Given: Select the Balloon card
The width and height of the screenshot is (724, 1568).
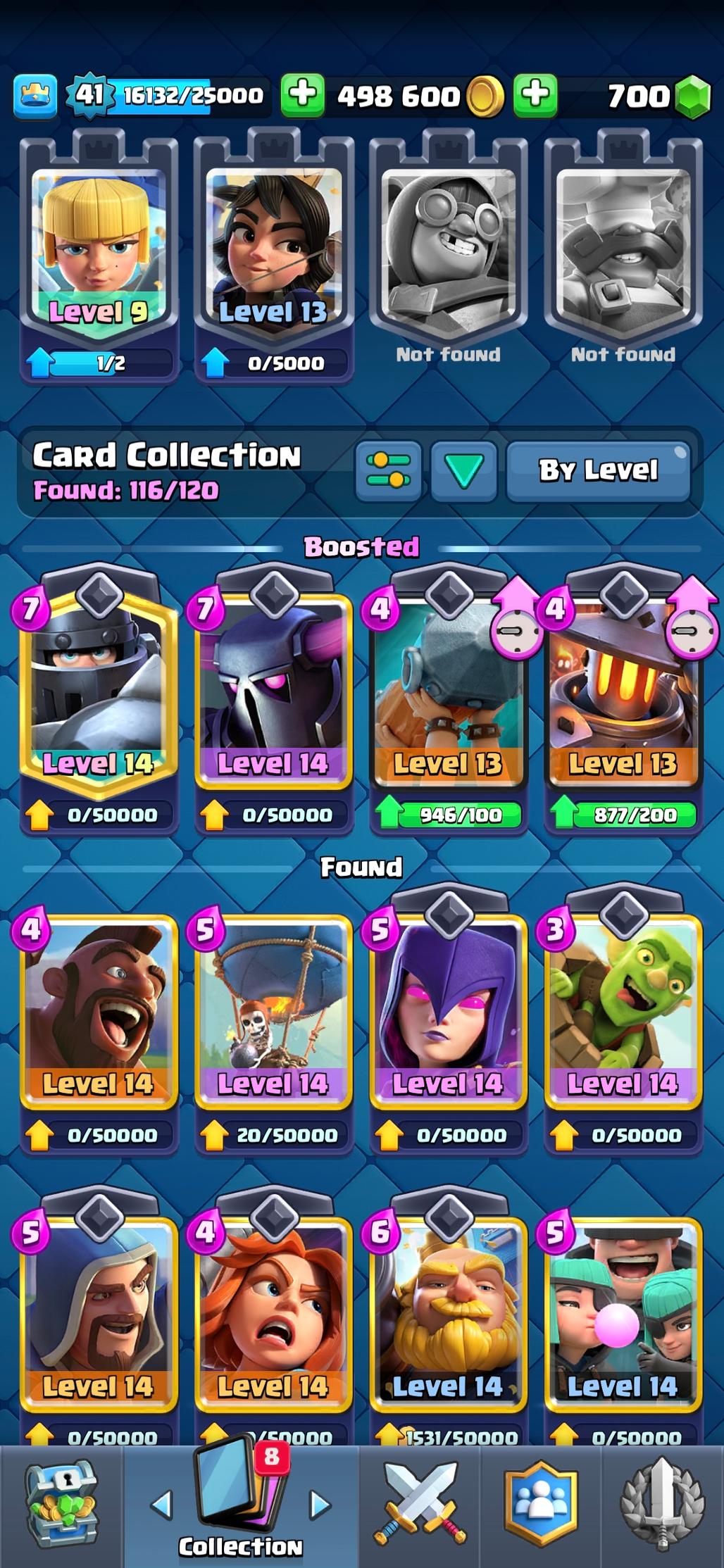Looking at the screenshot, I should (x=273, y=1028).
